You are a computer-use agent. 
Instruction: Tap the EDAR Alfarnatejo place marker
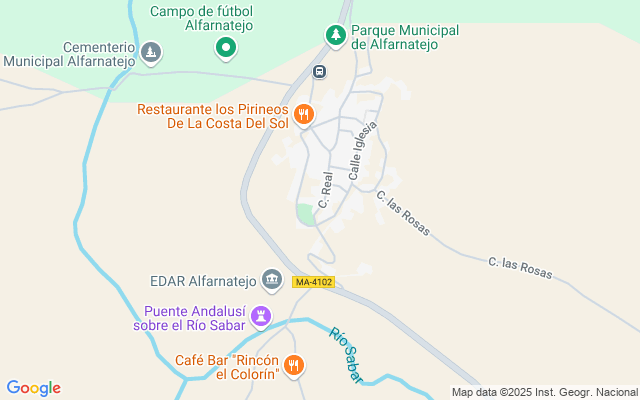coord(271,278)
